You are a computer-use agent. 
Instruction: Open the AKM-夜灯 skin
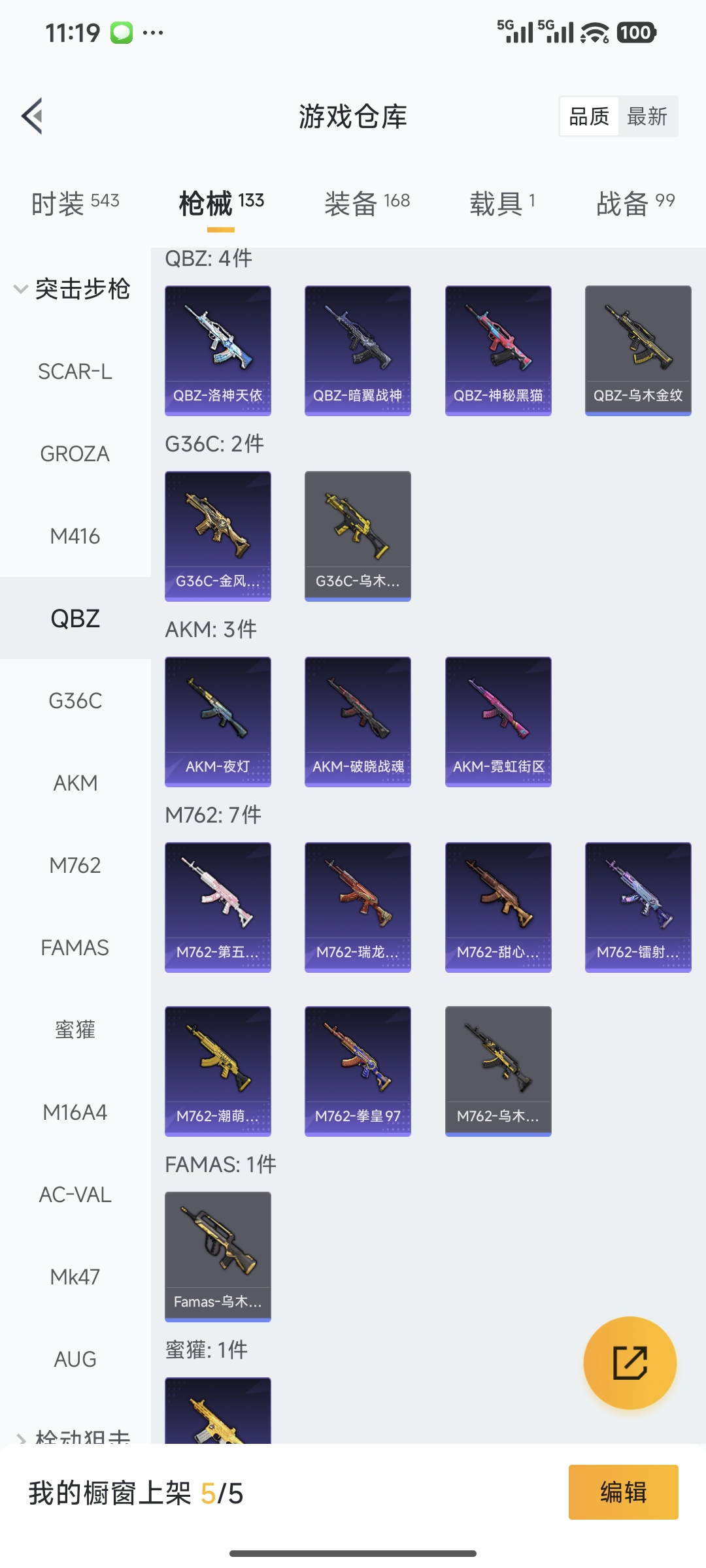pyautogui.click(x=218, y=721)
